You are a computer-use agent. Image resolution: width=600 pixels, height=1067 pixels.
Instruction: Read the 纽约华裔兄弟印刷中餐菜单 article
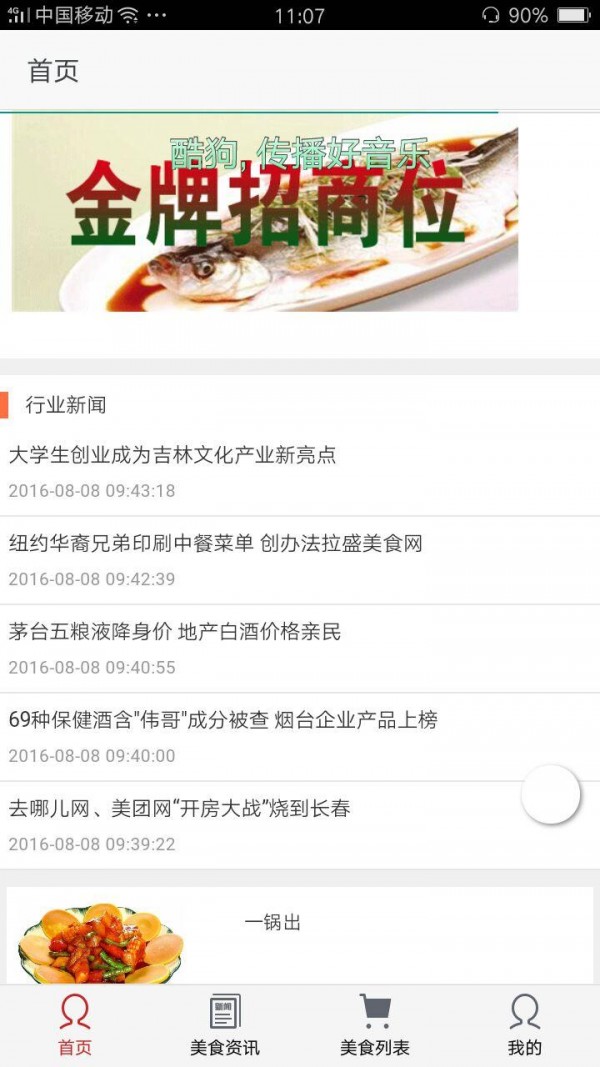[216, 544]
